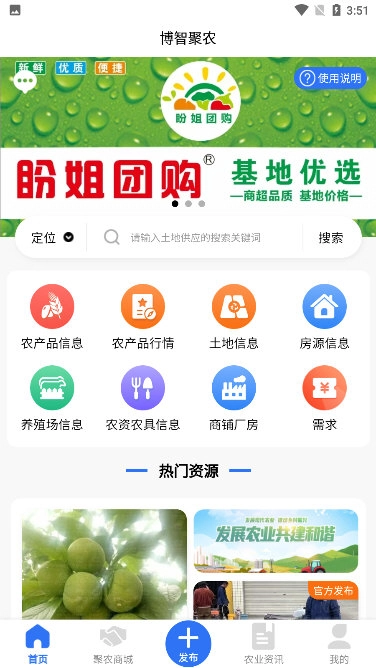The image size is (376, 668).
Task: Open 农资农具信息 category
Action: [143, 398]
